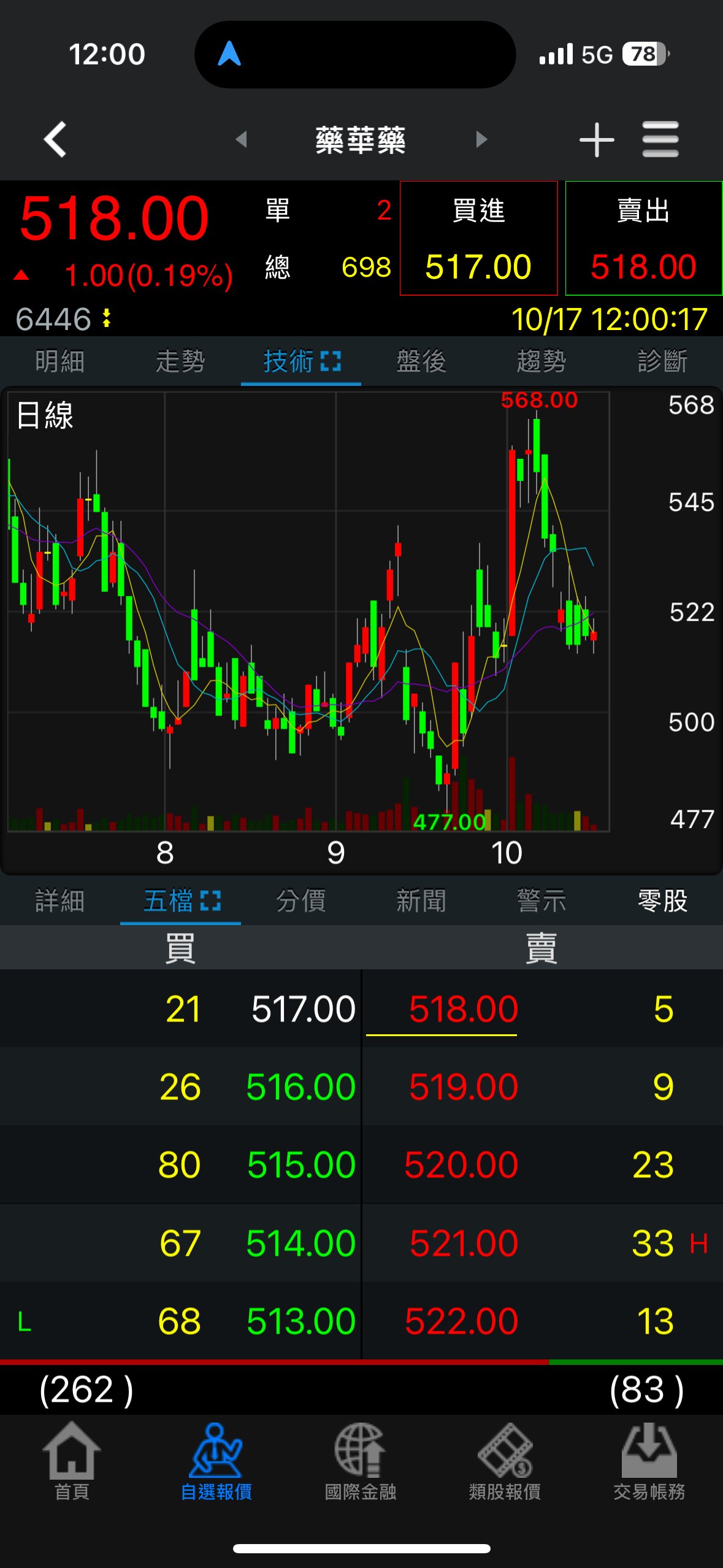View the 詳細 tab
This screenshot has height=1568, width=723.
(x=59, y=901)
